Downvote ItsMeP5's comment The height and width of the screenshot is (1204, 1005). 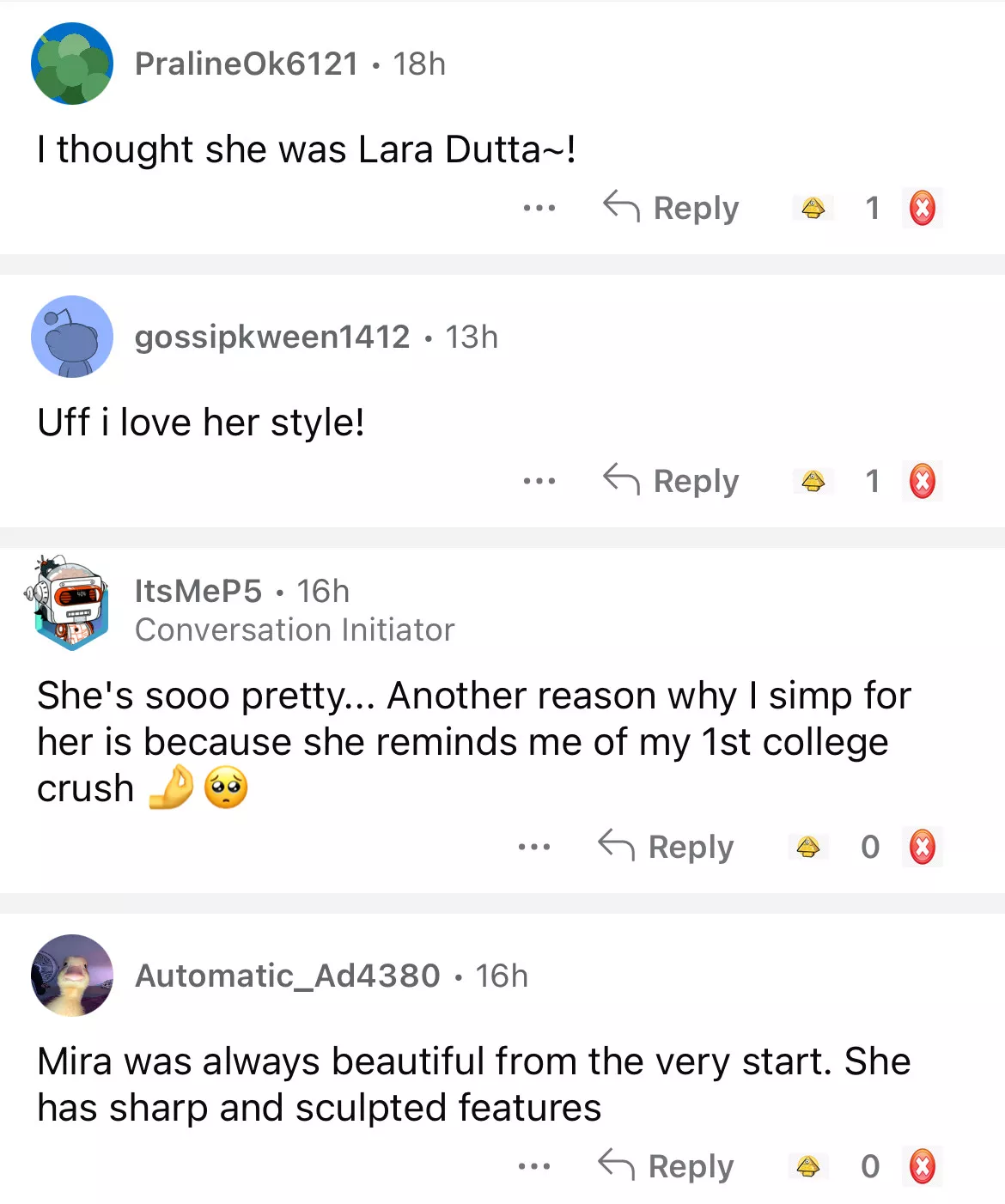click(x=922, y=847)
